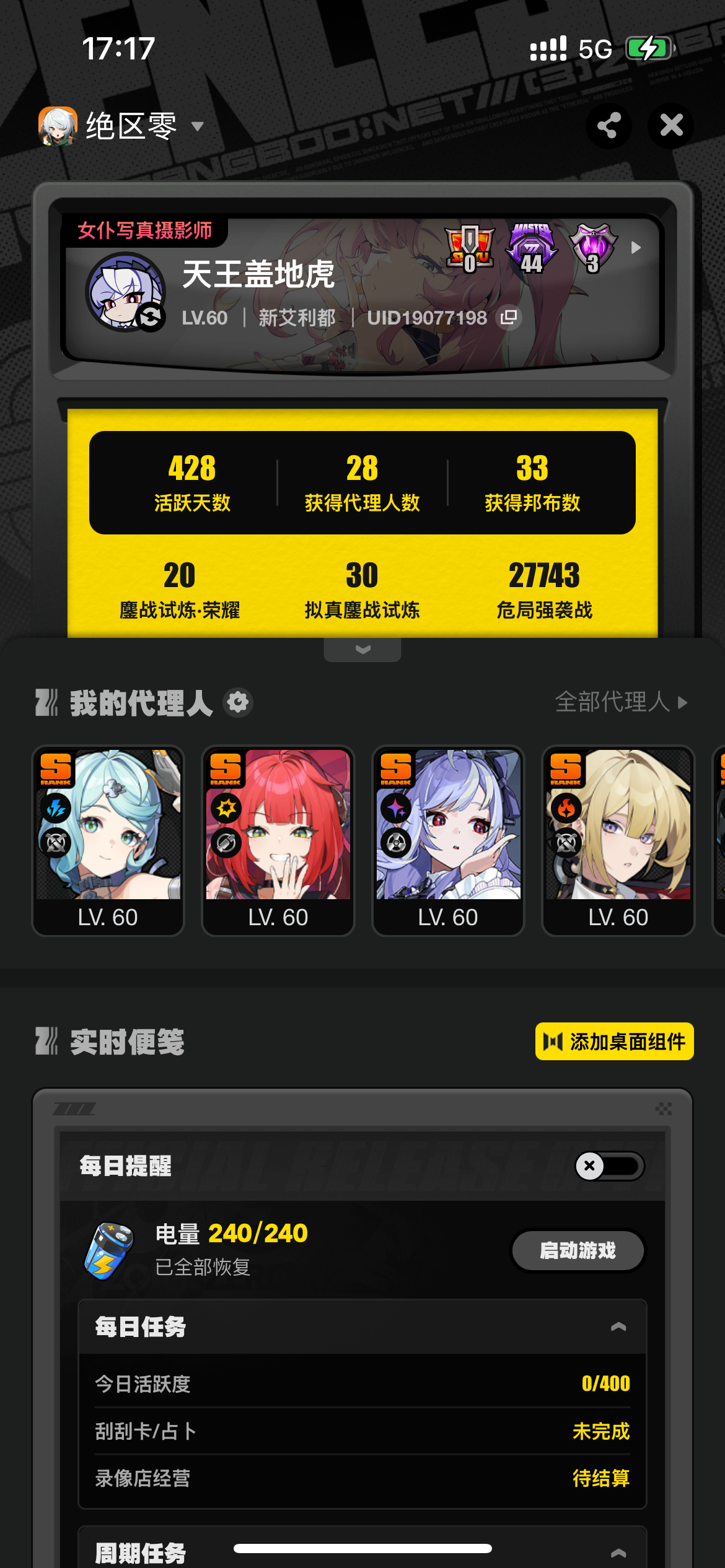Expand the yellow stats panel
This screenshot has width=725, height=1568.
click(362, 650)
